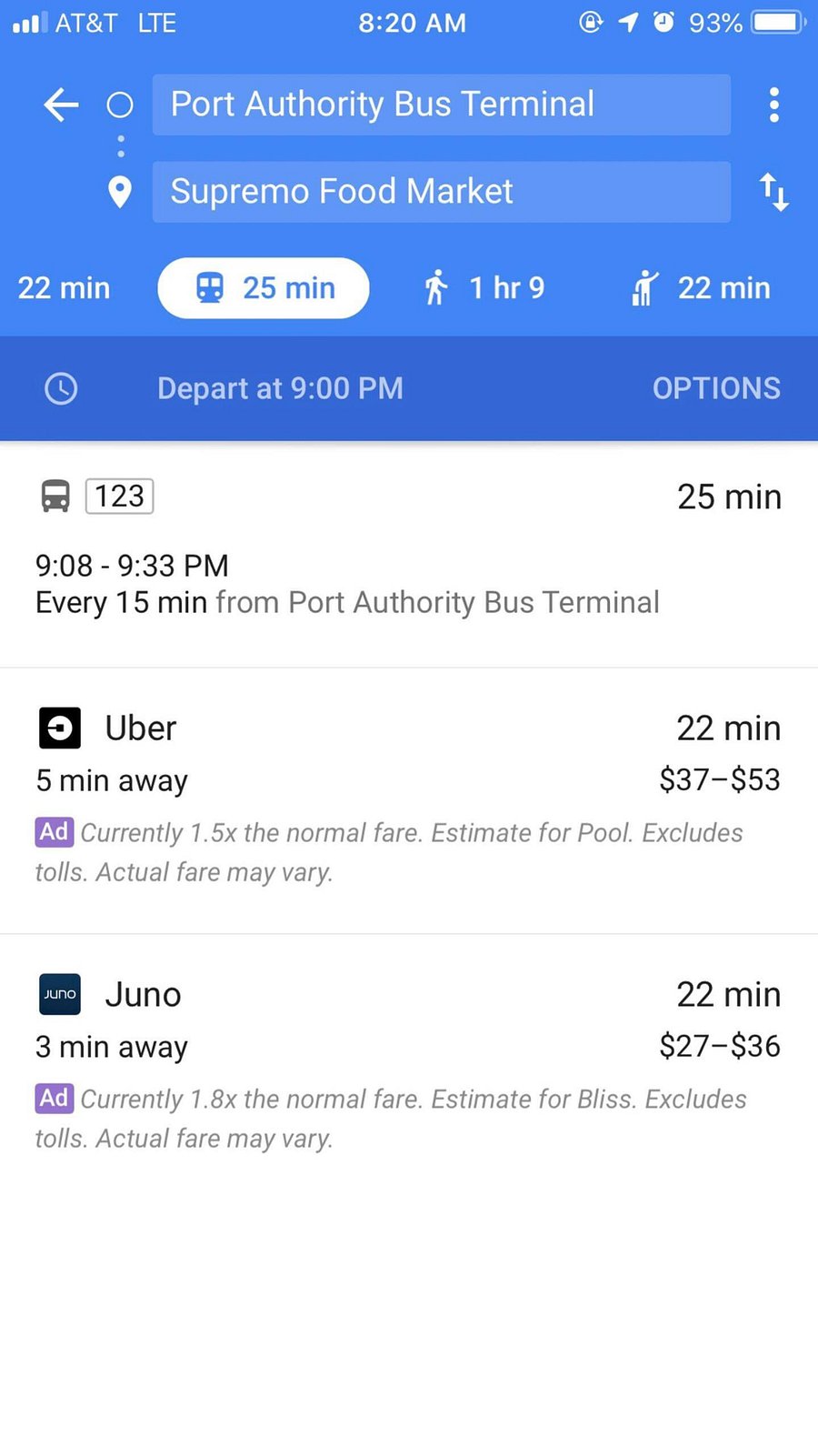Edit the Port Authority Bus Terminal origin
818x1456 pixels.
pos(441,105)
